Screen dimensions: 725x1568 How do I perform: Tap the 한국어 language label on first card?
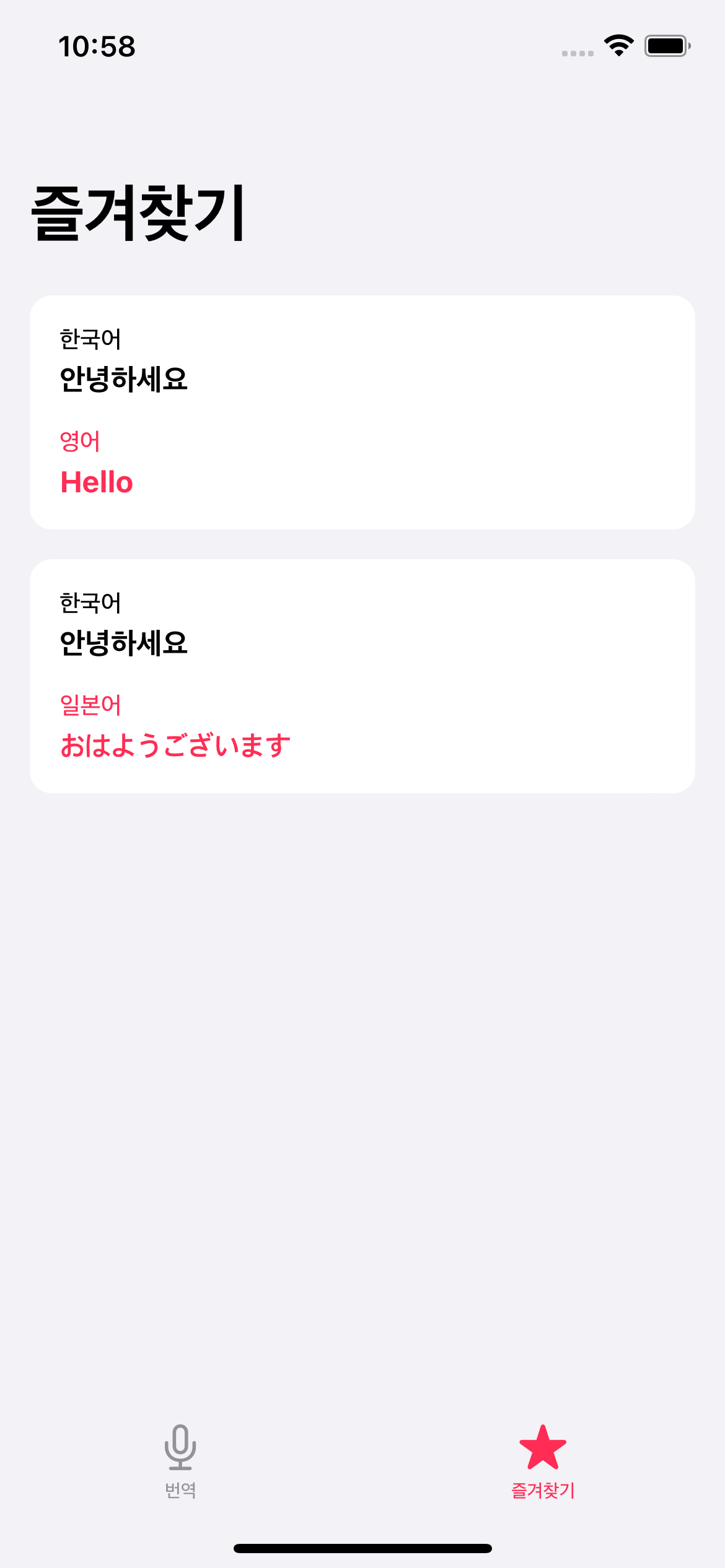tap(92, 338)
